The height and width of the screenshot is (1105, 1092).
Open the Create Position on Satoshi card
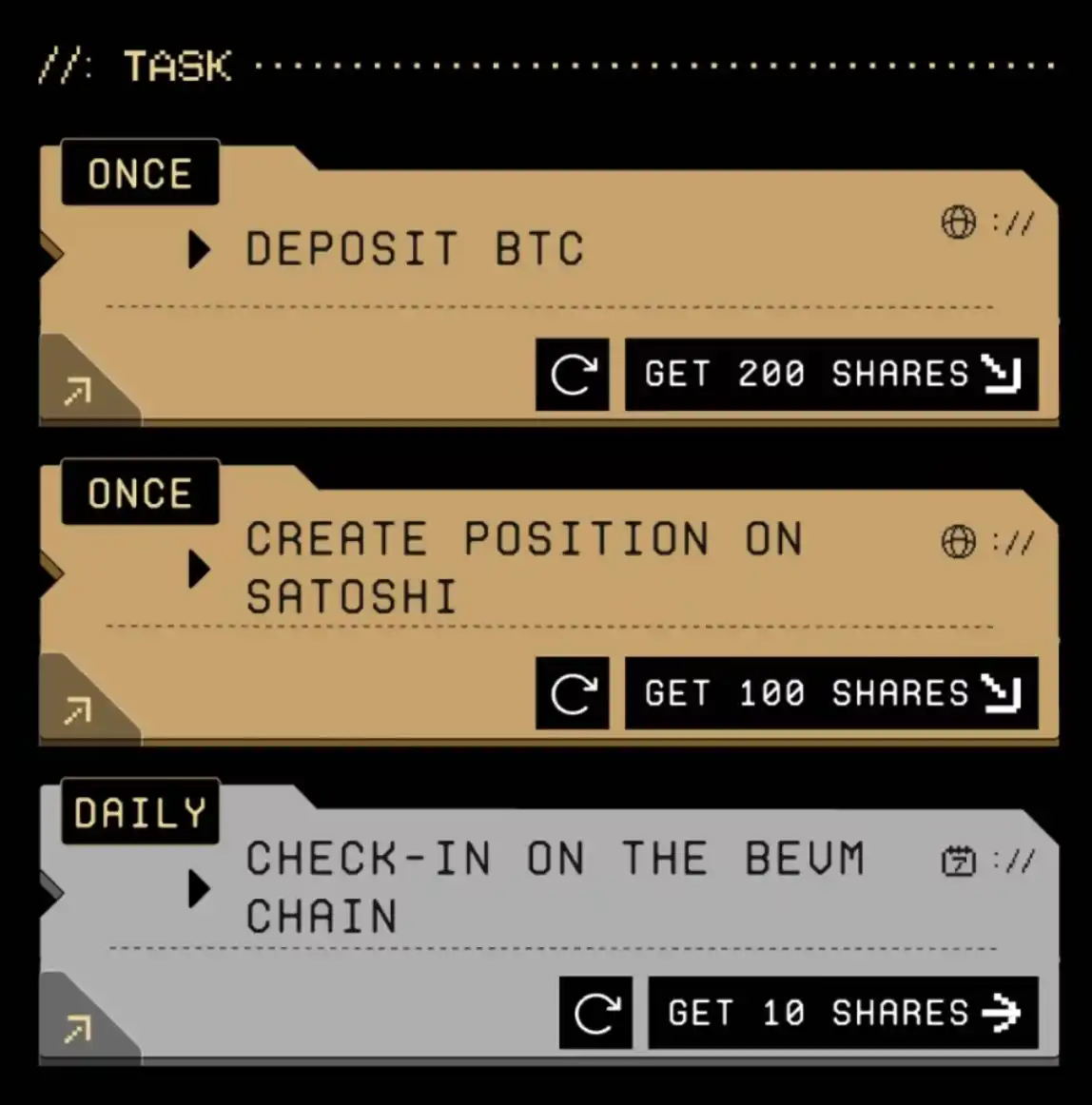tap(77, 708)
